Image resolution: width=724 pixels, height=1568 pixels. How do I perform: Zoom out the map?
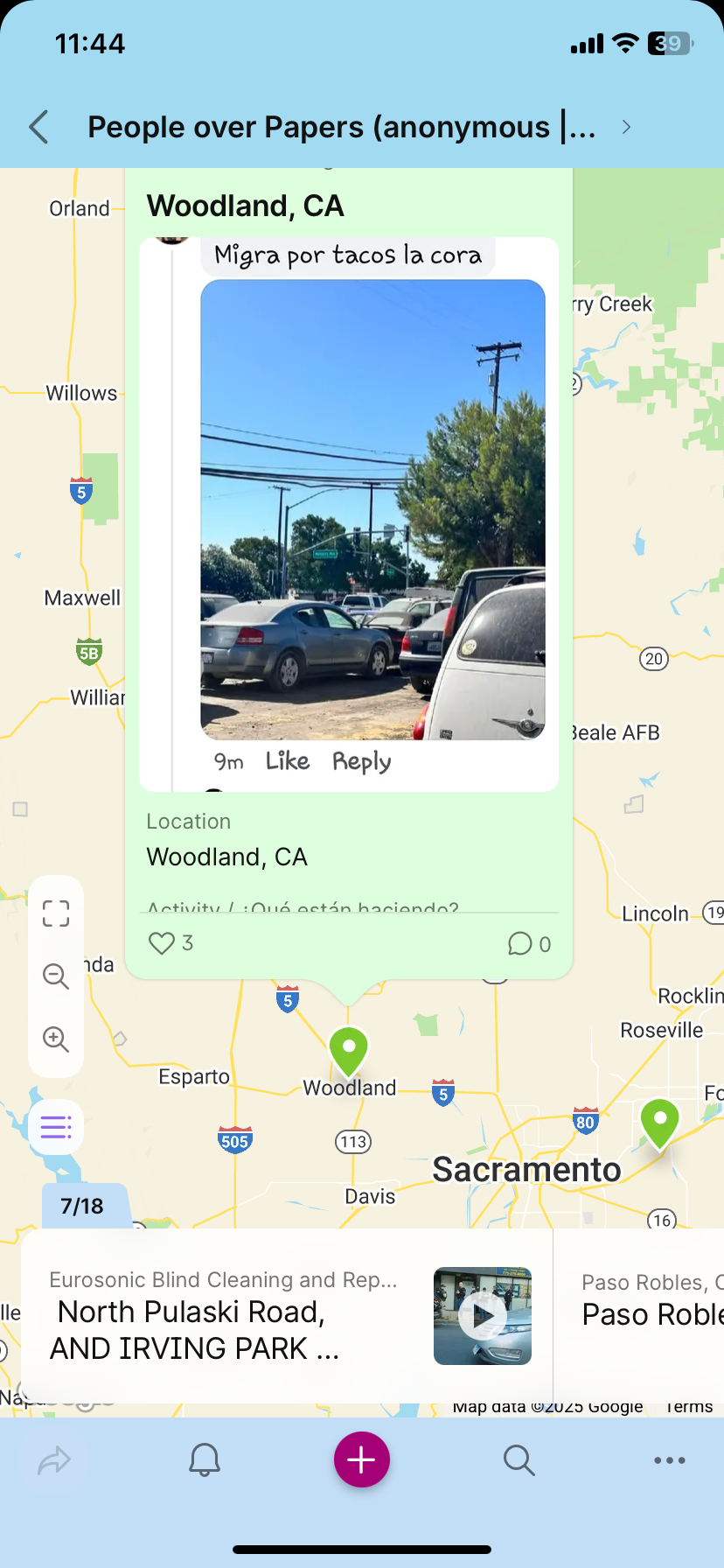click(x=56, y=976)
